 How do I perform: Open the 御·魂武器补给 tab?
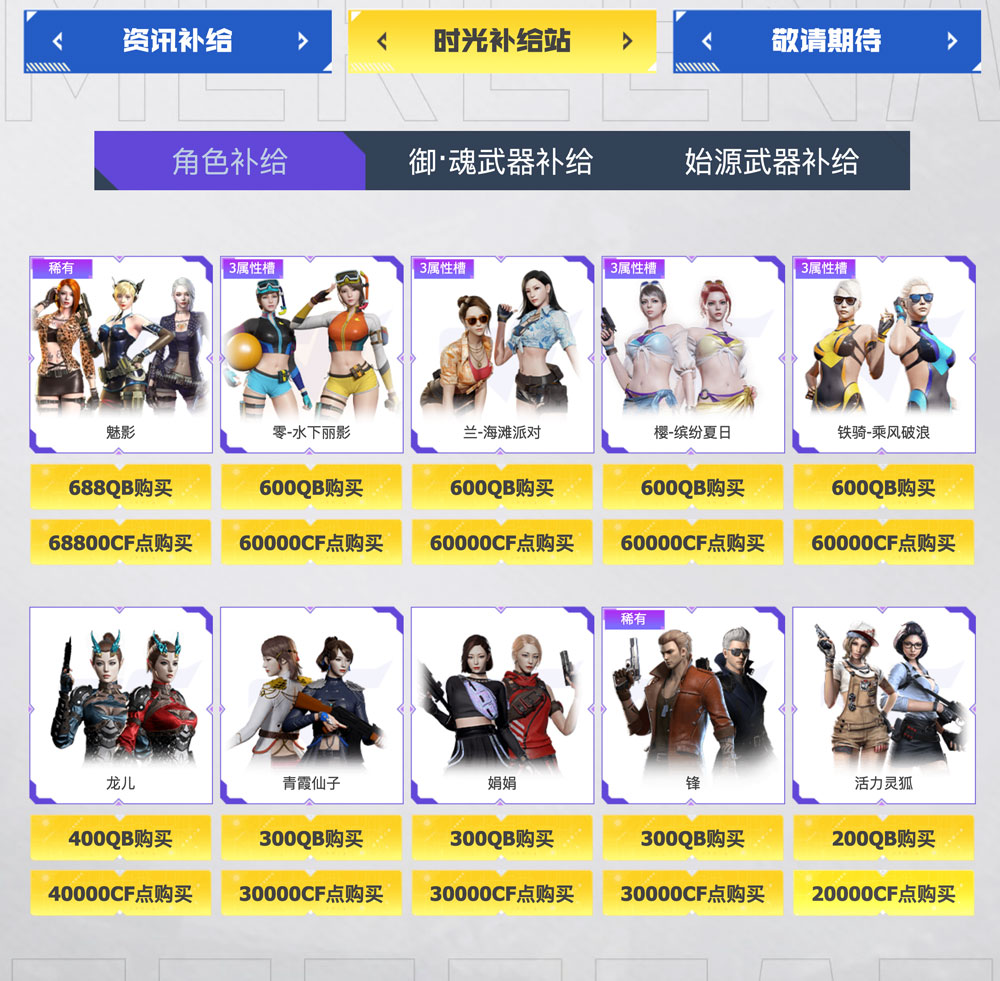500,161
